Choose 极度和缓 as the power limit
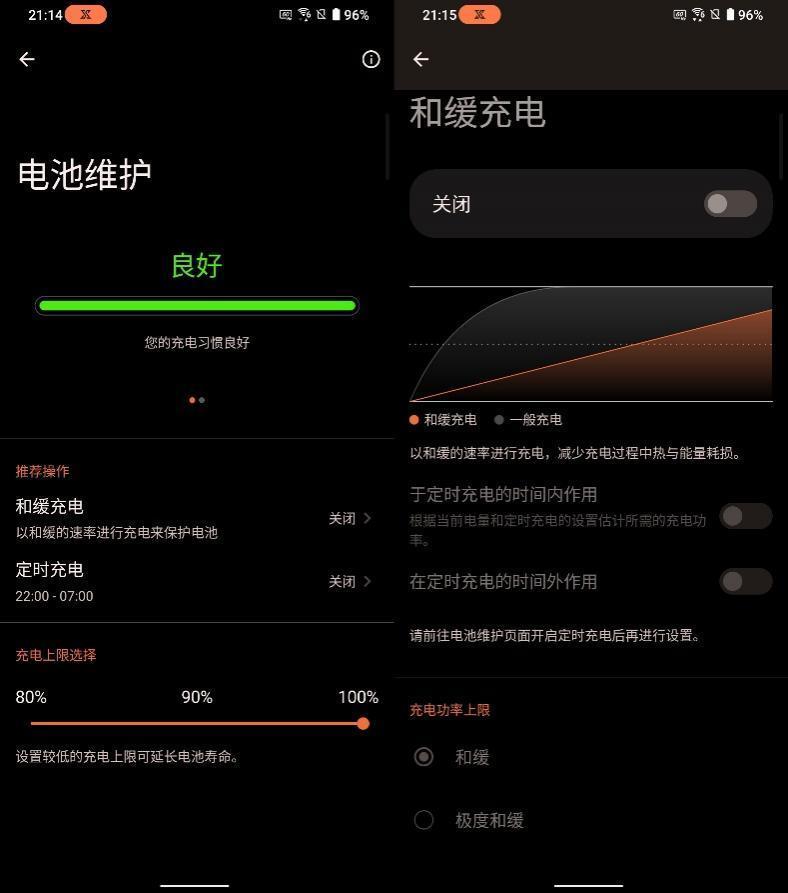Screen dimensions: 788x893 (x=424, y=820)
